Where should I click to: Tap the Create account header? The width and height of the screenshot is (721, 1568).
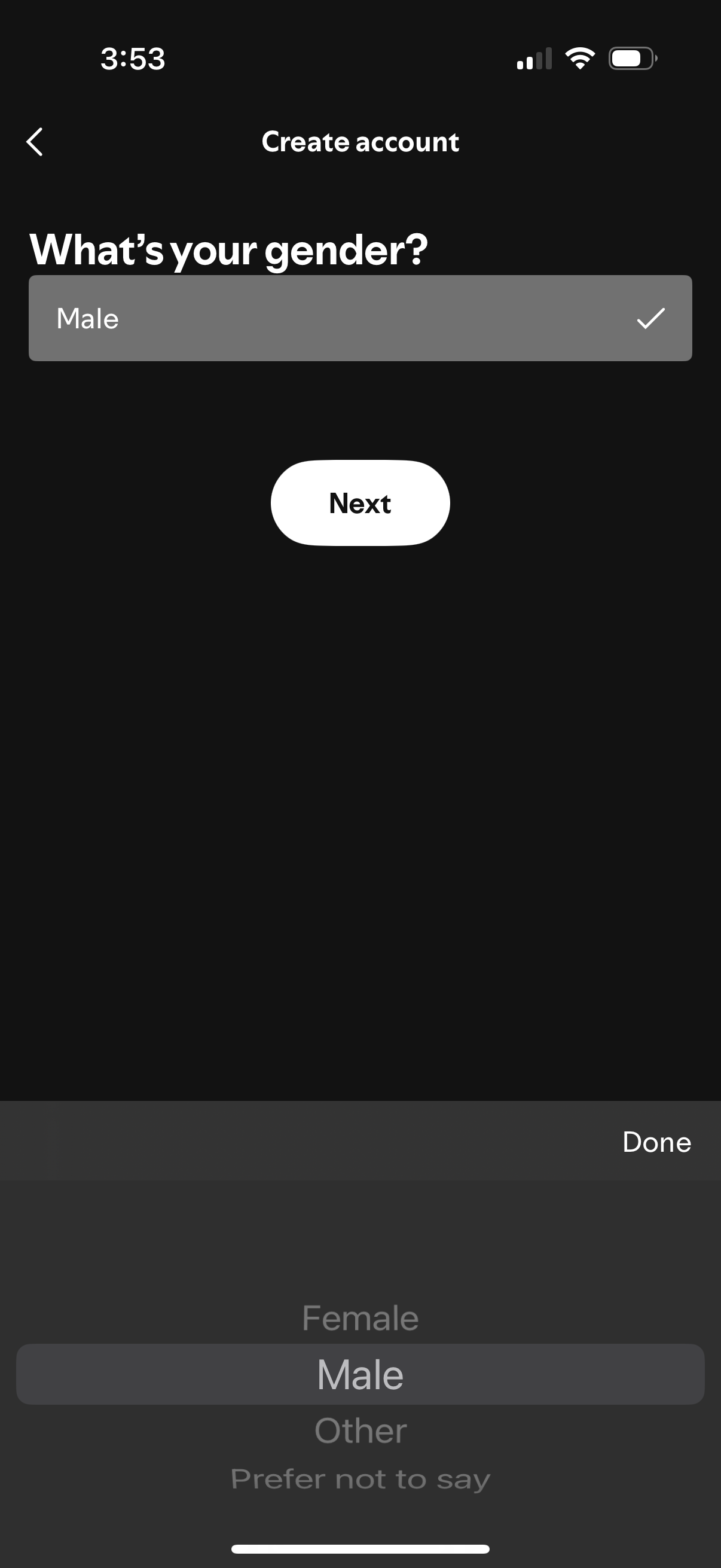click(x=360, y=141)
